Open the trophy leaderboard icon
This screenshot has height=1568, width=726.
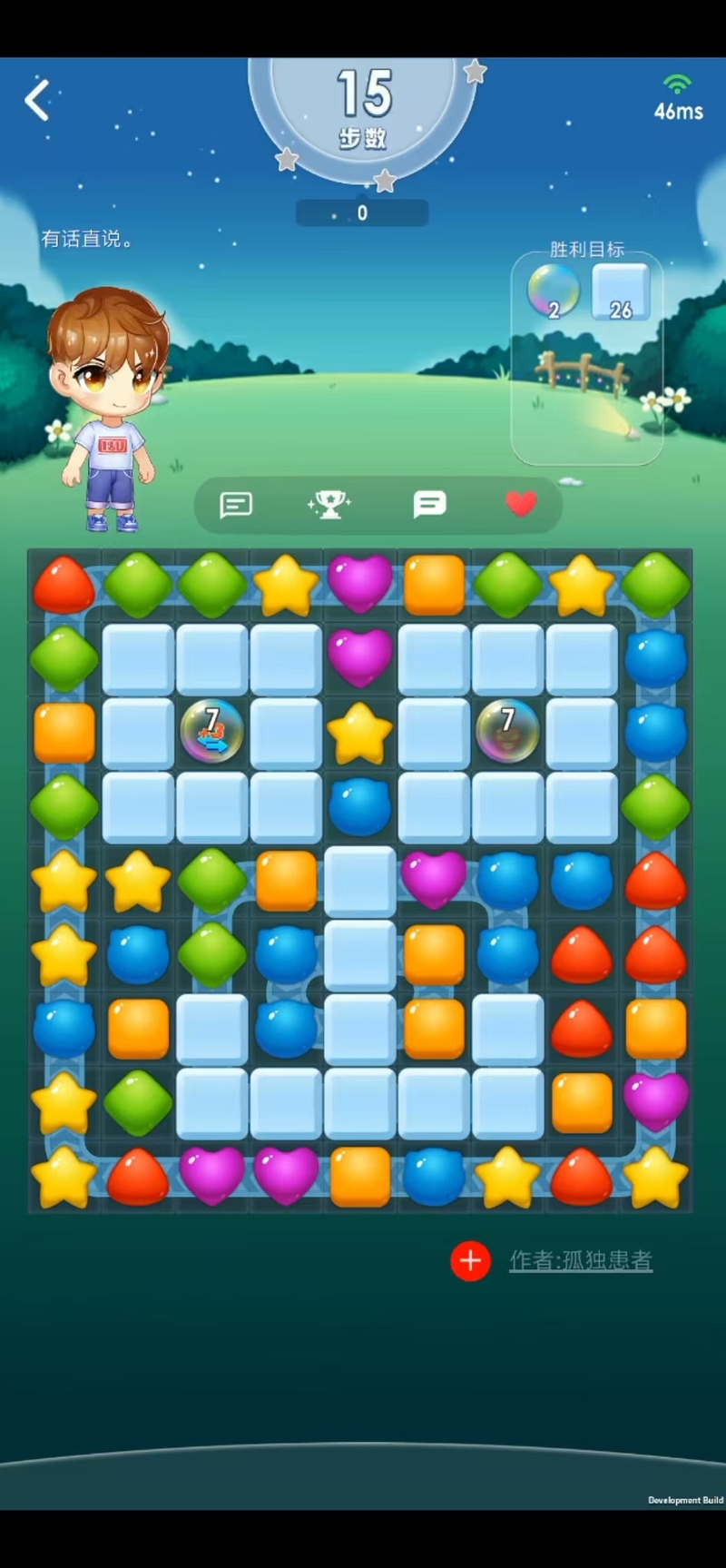[x=329, y=504]
